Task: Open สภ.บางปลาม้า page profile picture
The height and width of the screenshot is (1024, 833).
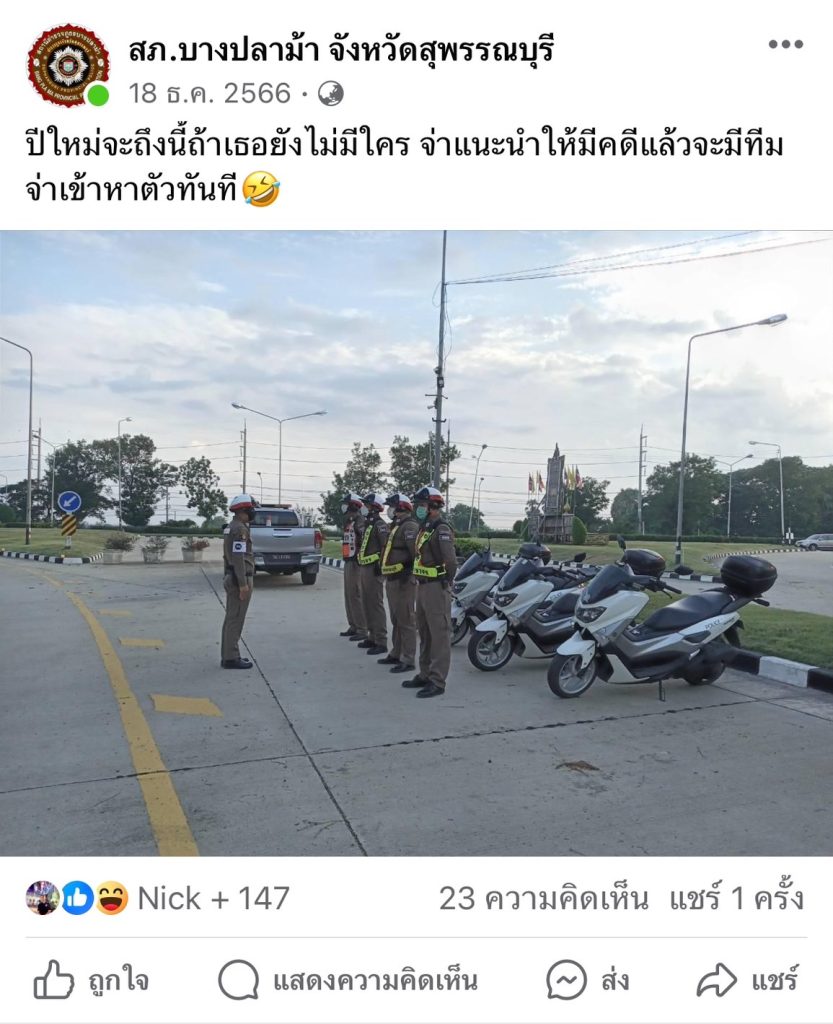Action: (67, 65)
